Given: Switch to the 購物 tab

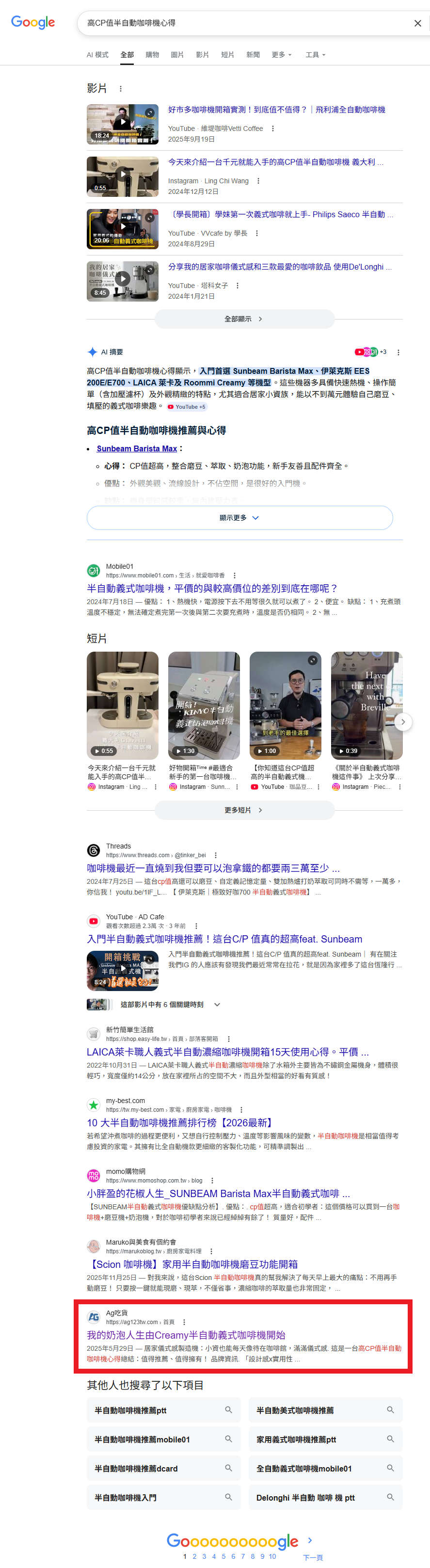Looking at the screenshot, I should tap(152, 55).
